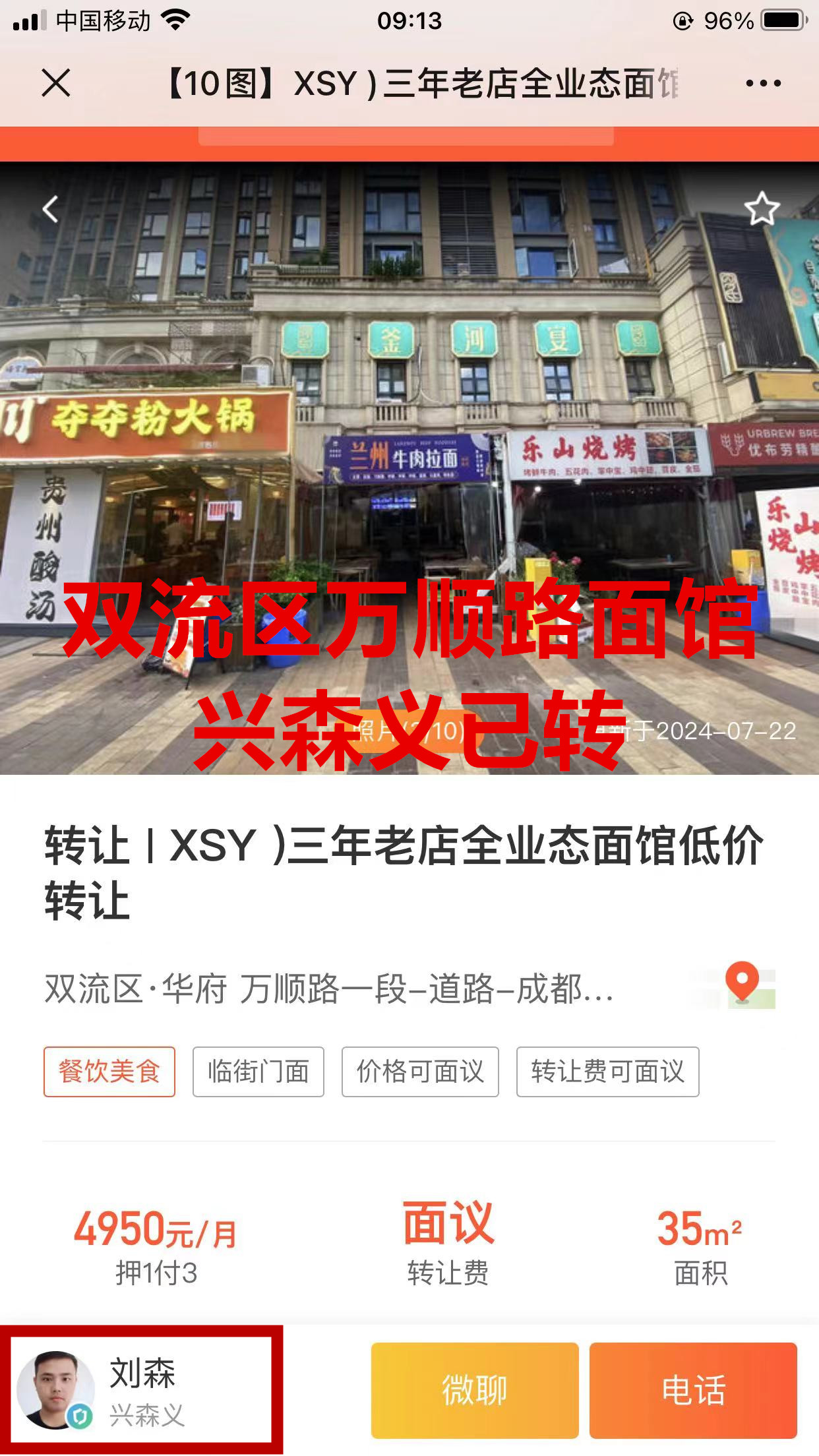Close the webpage with the X button
Screen dimensions: 819x1456
[x=56, y=83]
